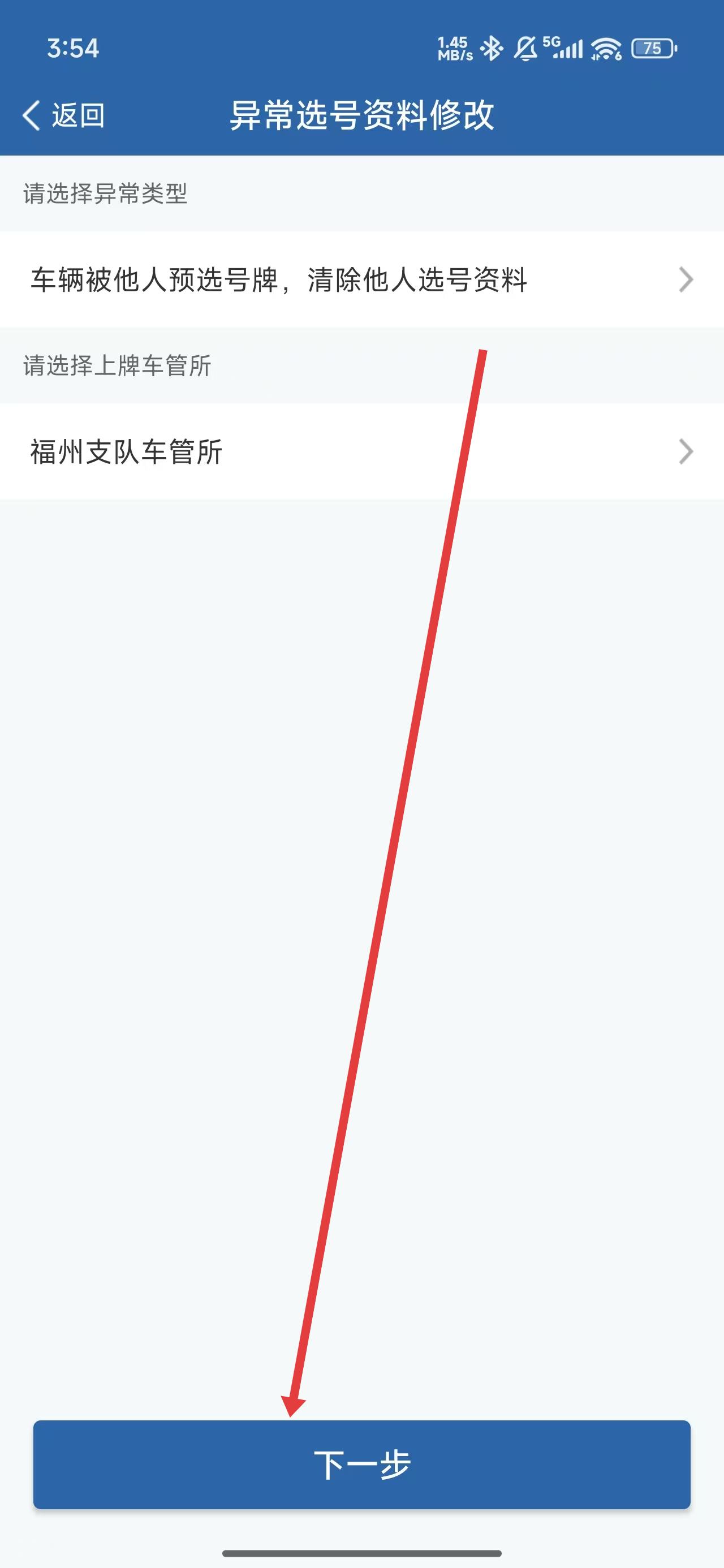Image resolution: width=724 pixels, height=1568 pixels.
Task: Change the 福州支队车管所 vehicle office selection
Action: coord(361,451)
